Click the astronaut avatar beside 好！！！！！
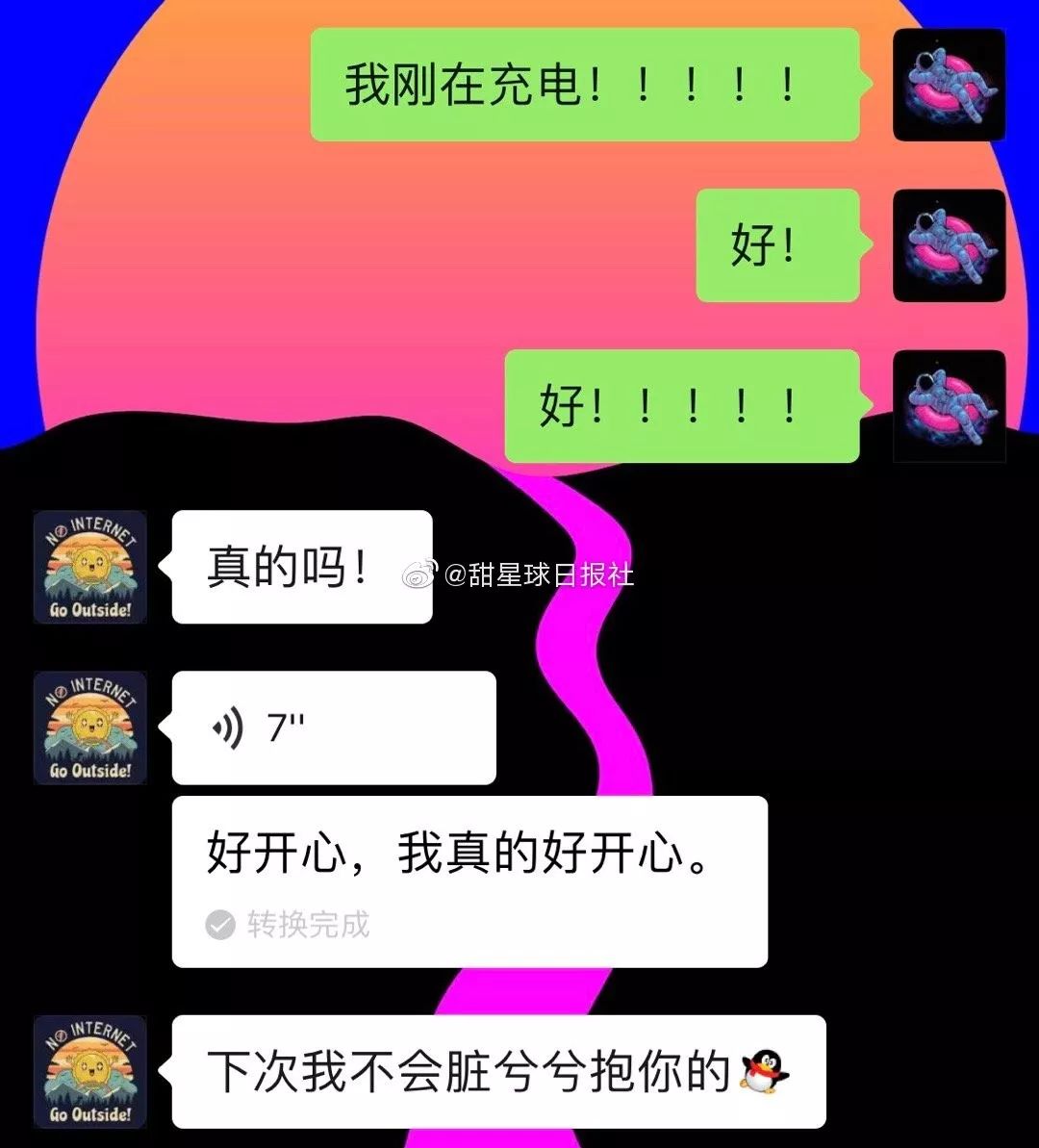The width and height of the screenshot is (1039, 1148). point(949,406)
